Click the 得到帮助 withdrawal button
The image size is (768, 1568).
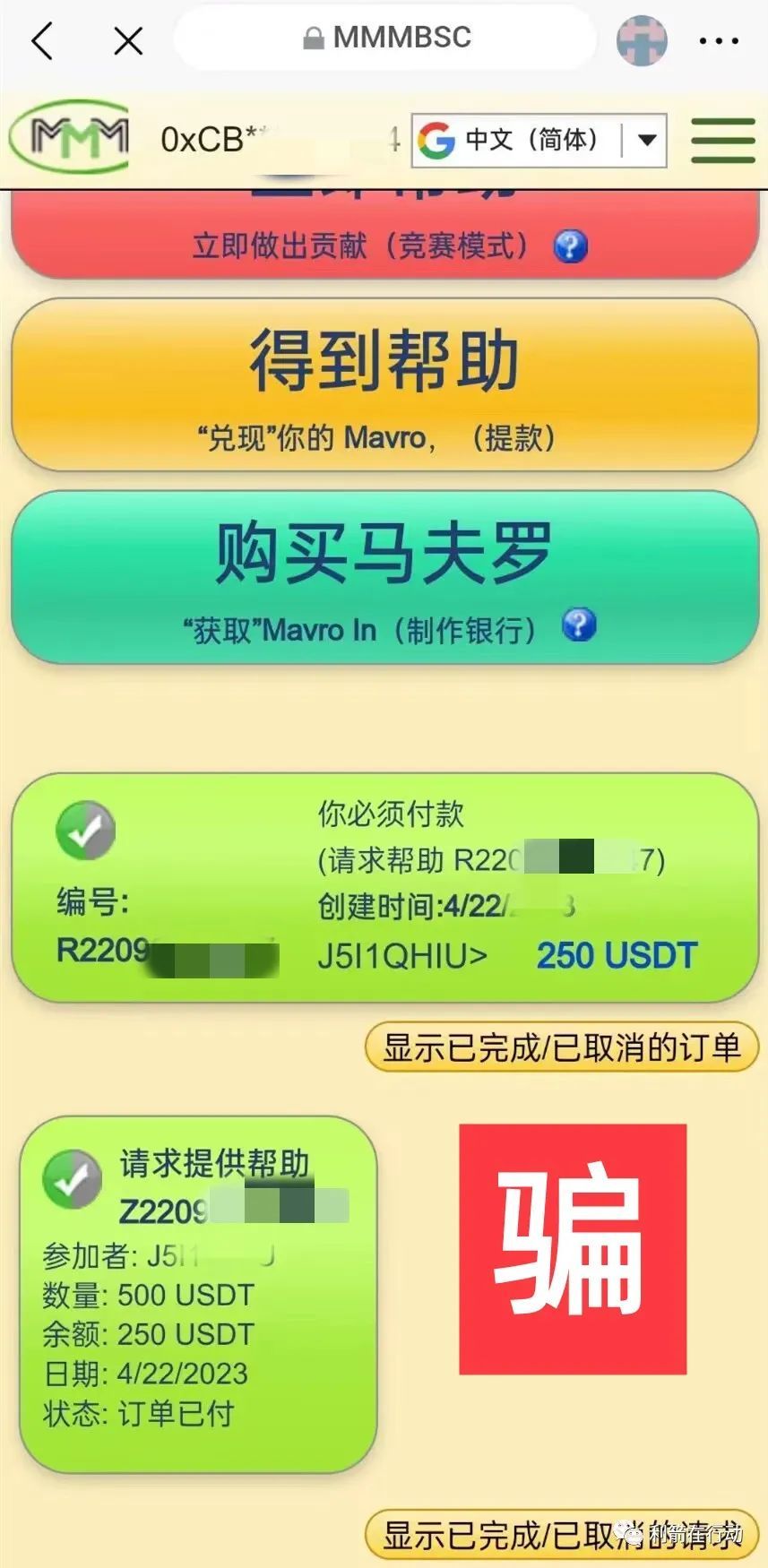pos(384,385)
